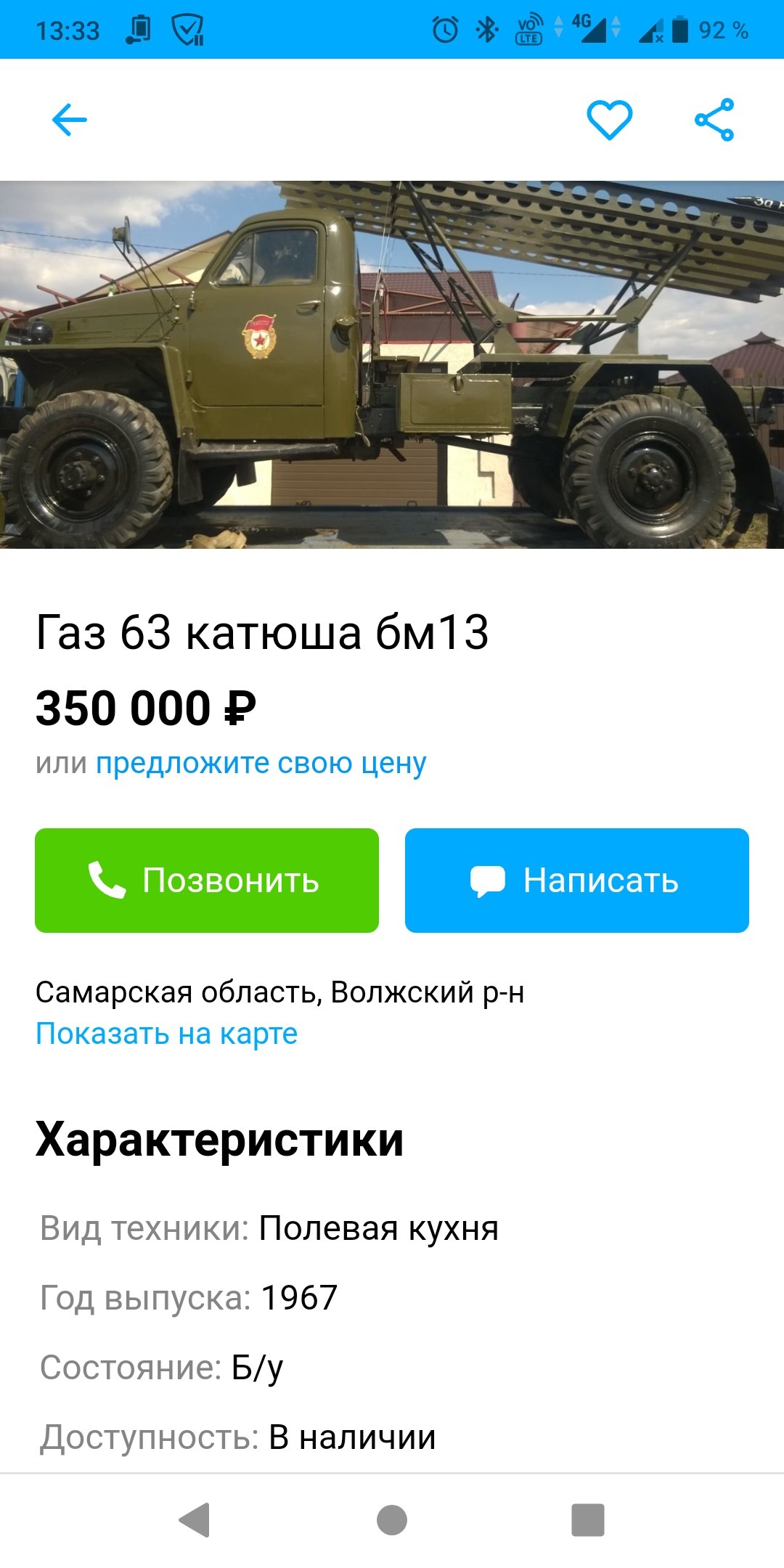Call the seller with Позвонить

207,880
